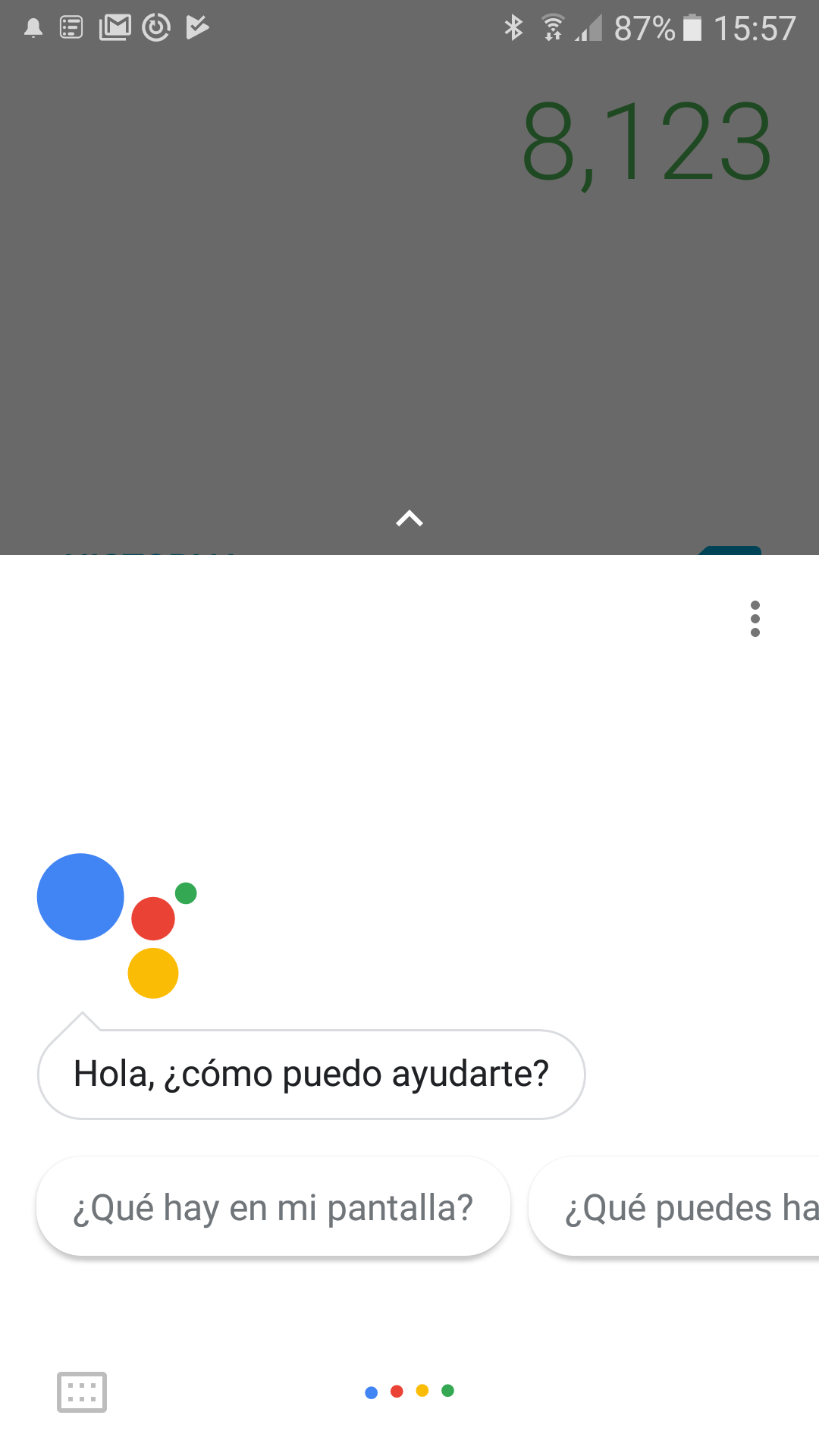This screenshot has width=819, height=1456.
Task: Open the keyboard input icon
Action: coord(82,1392)
